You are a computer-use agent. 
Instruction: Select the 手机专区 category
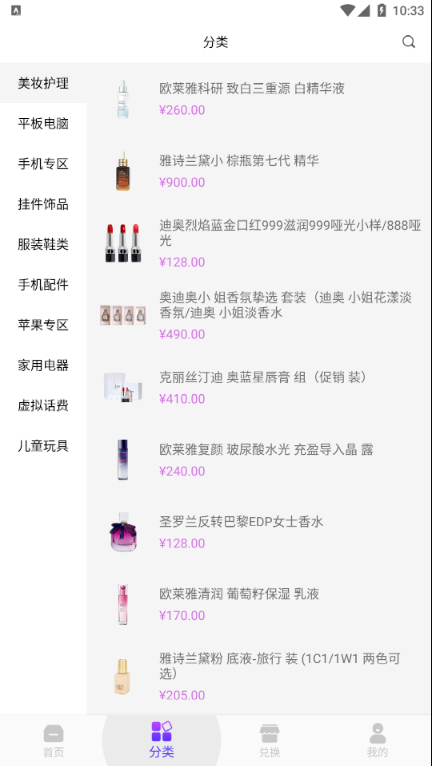click(x=43, y=164)
